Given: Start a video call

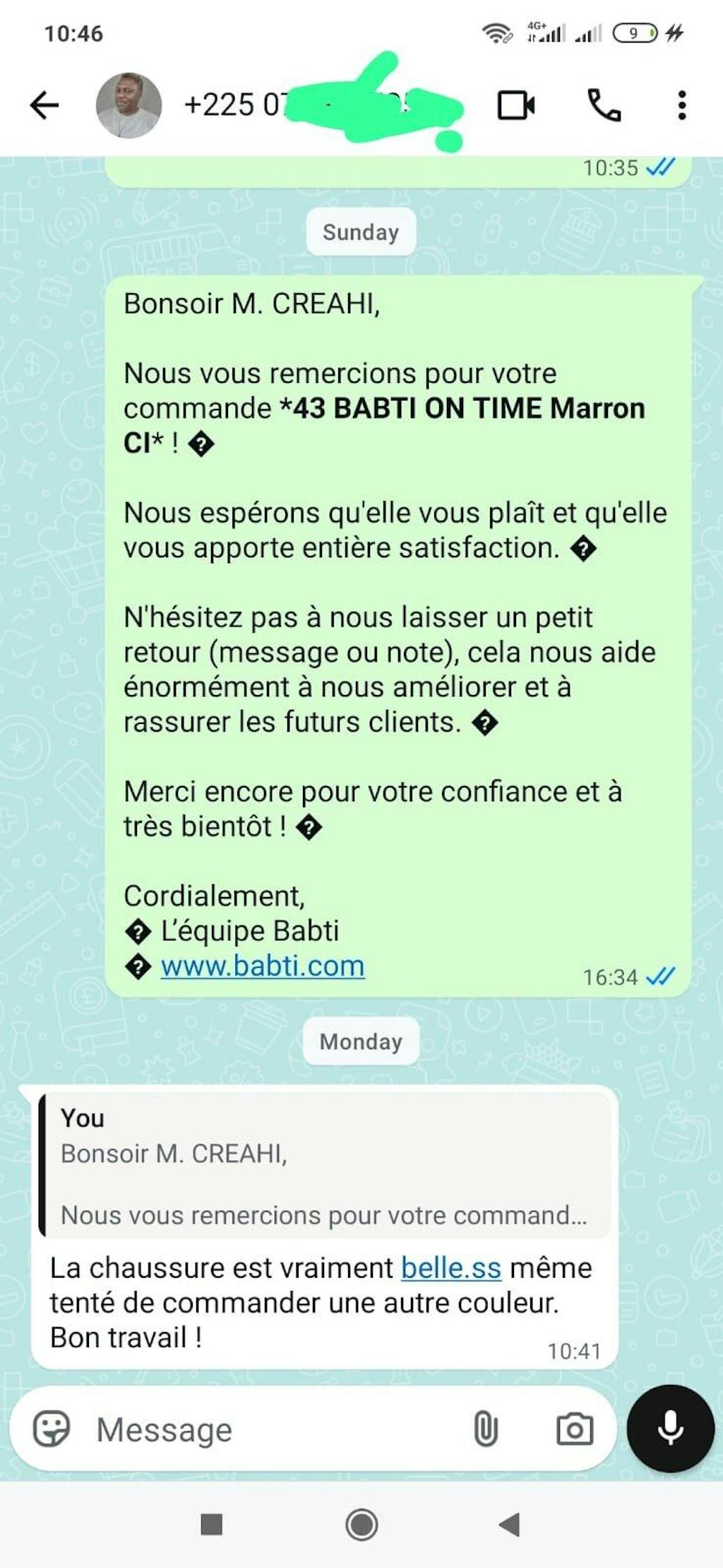Looking at the screenshot, I should pos(516,106).
